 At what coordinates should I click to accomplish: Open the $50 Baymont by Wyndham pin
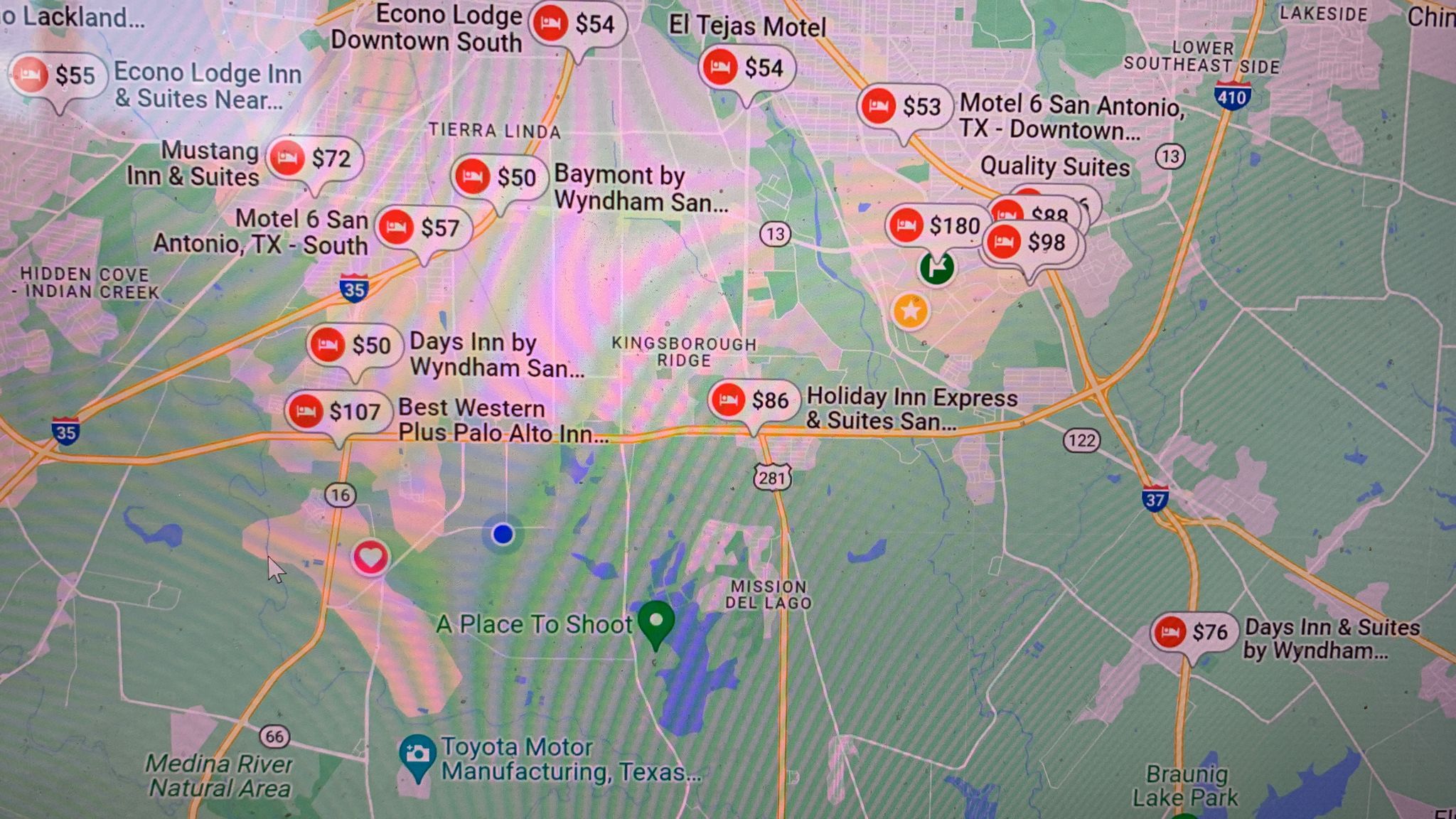499,177
